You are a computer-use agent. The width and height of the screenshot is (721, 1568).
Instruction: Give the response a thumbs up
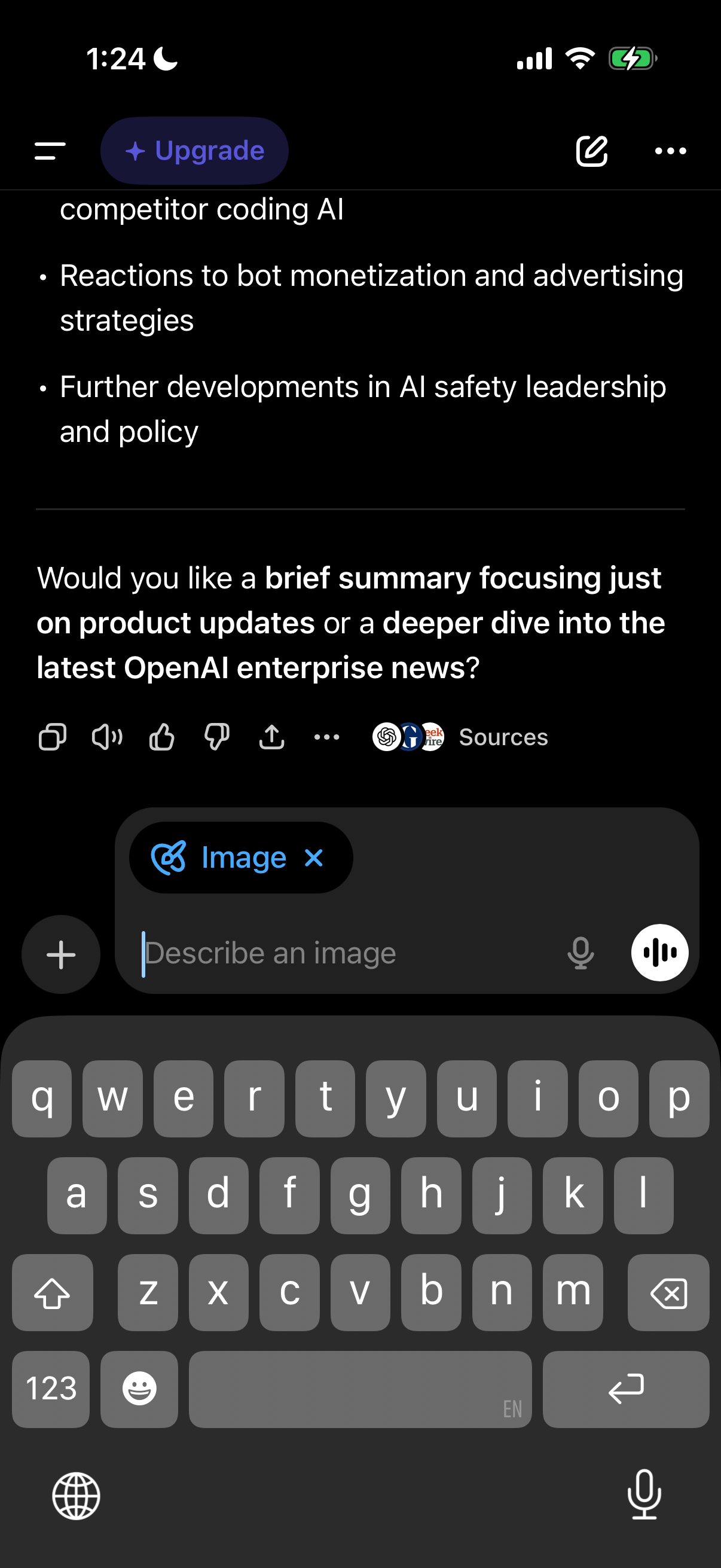point(161,737)
